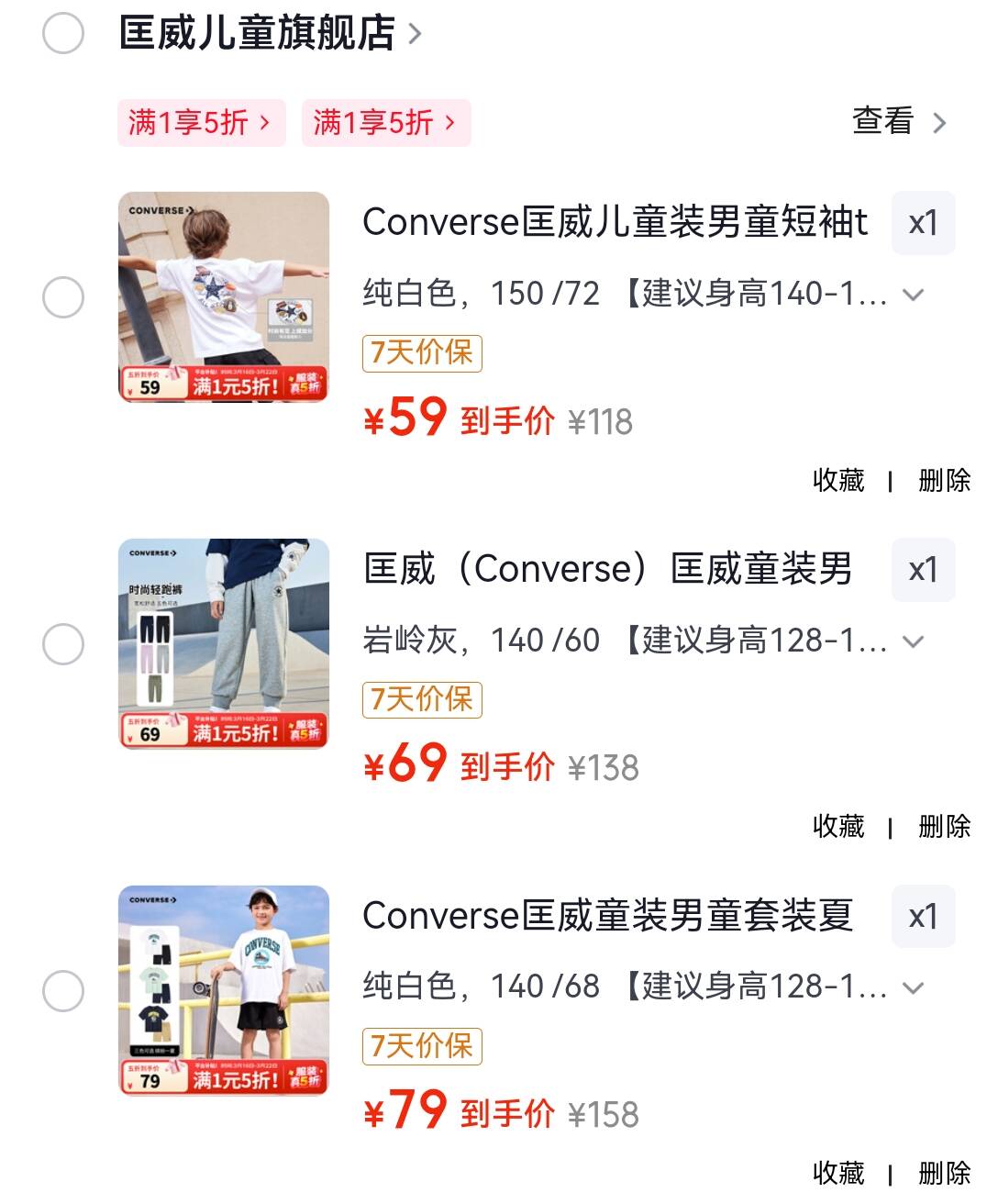Open 查看 for store promotions
The image size is (998, 1204).
[897, 122]
